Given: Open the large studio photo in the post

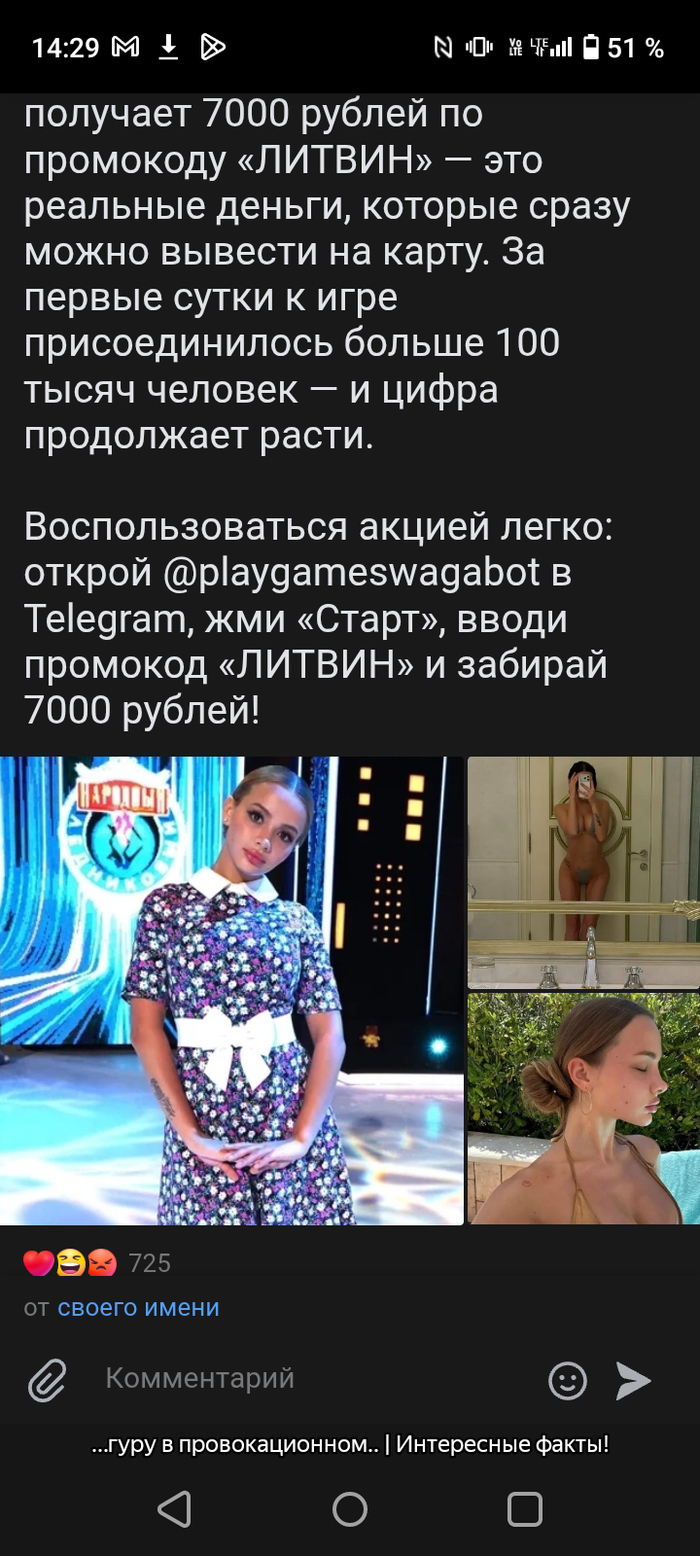Looking at the screenshot, I should (231, 990).
